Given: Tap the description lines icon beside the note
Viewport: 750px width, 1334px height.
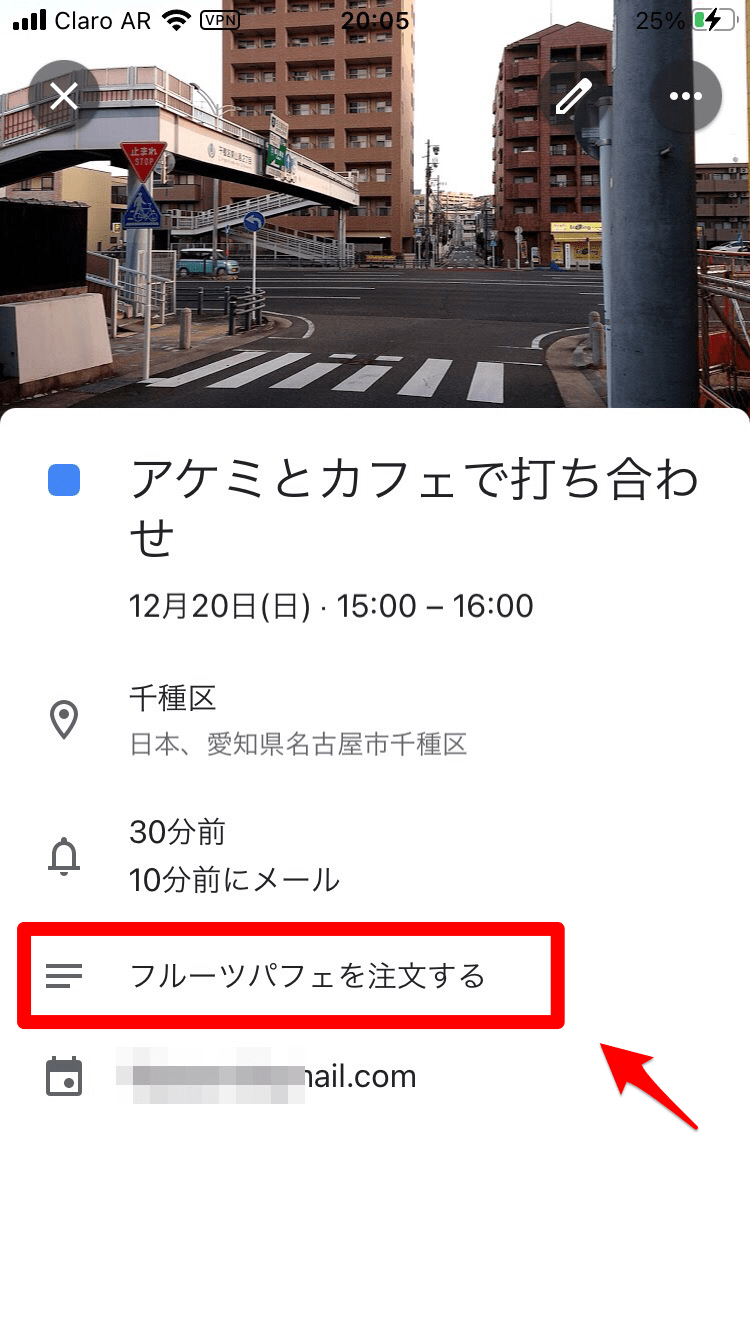Looking at the screenshot, I should tap(64, 975).
